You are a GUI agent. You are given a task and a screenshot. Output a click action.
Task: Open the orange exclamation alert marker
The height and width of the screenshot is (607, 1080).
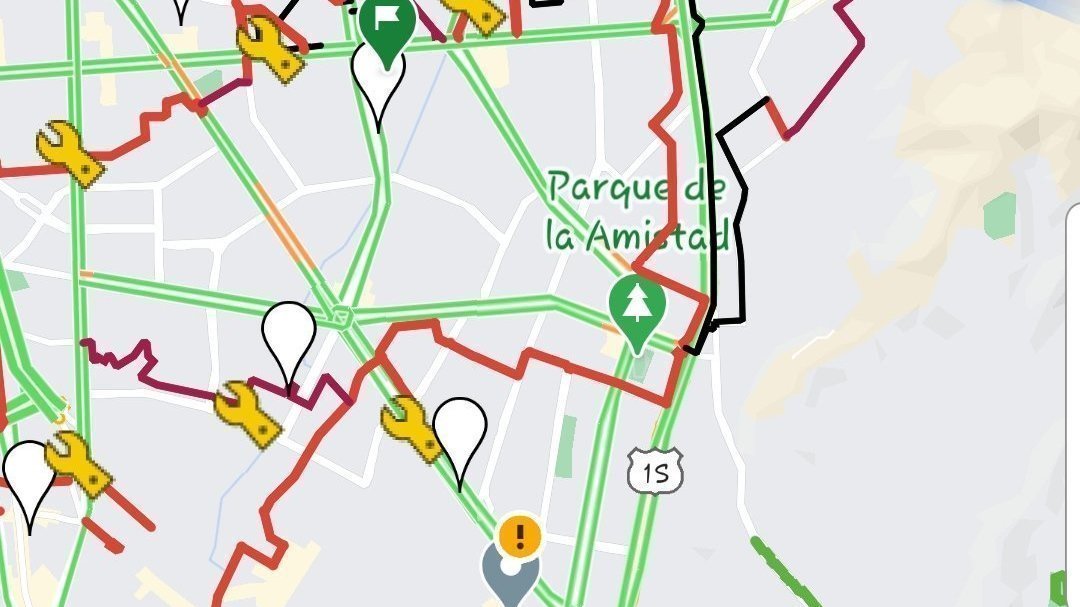pos(519,536)
